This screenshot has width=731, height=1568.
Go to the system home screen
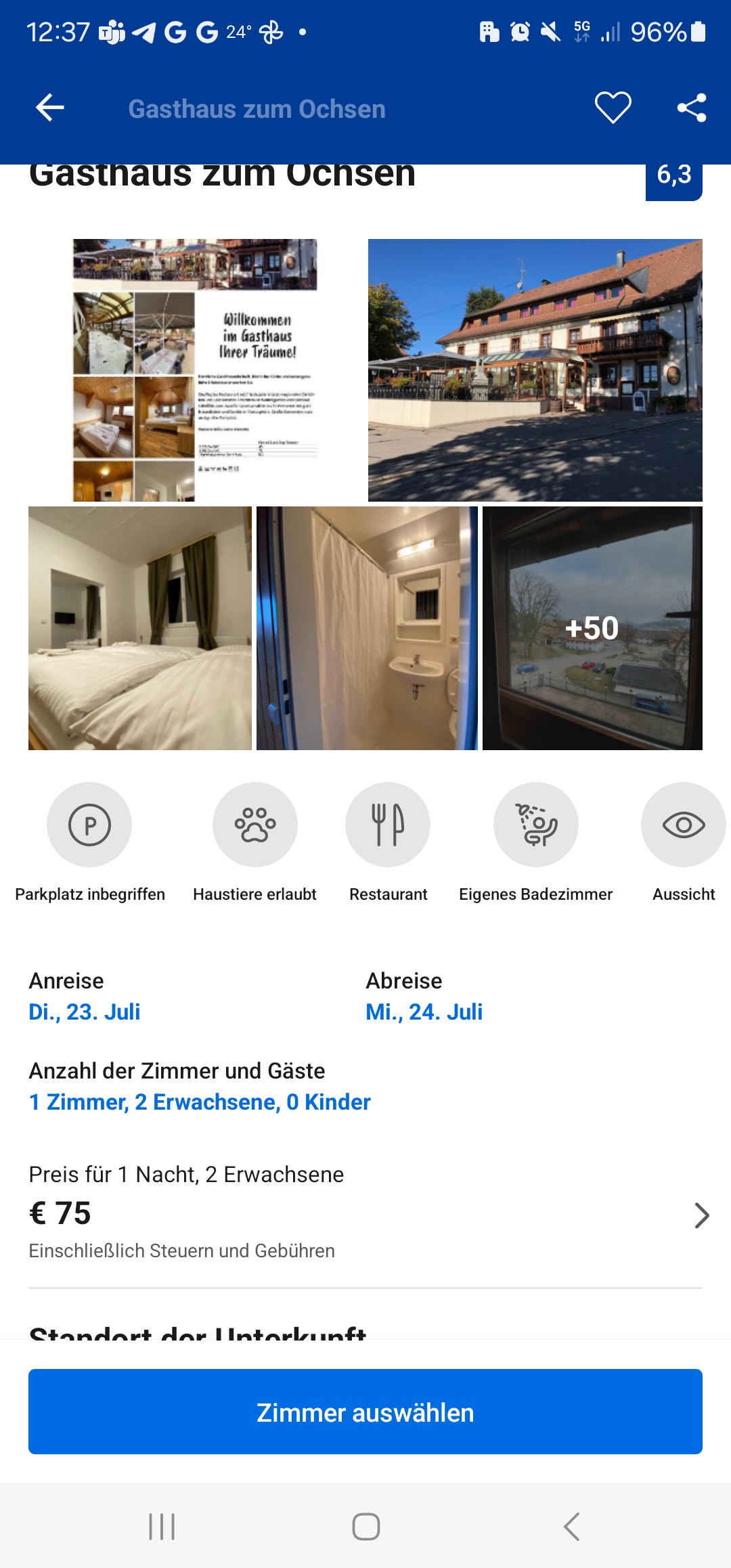365,1527
